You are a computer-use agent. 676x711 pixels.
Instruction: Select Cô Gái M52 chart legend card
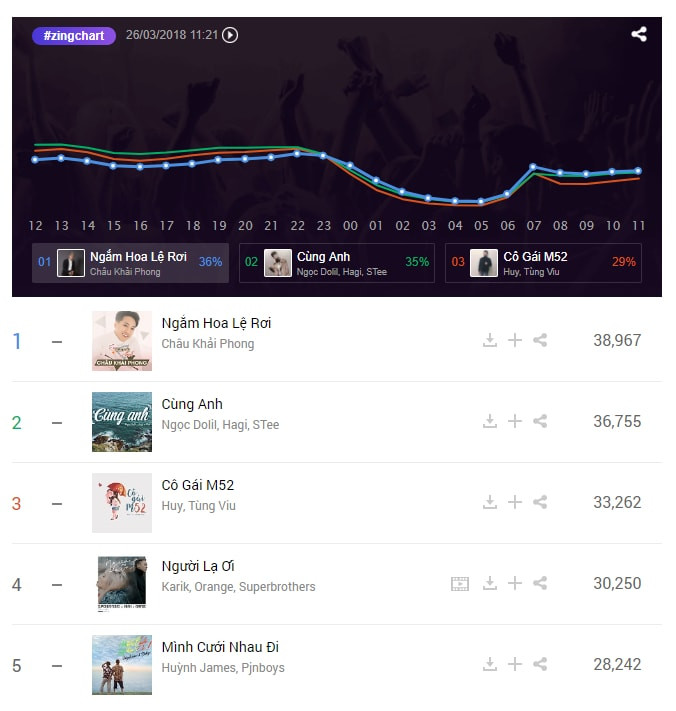click(543, 263)
